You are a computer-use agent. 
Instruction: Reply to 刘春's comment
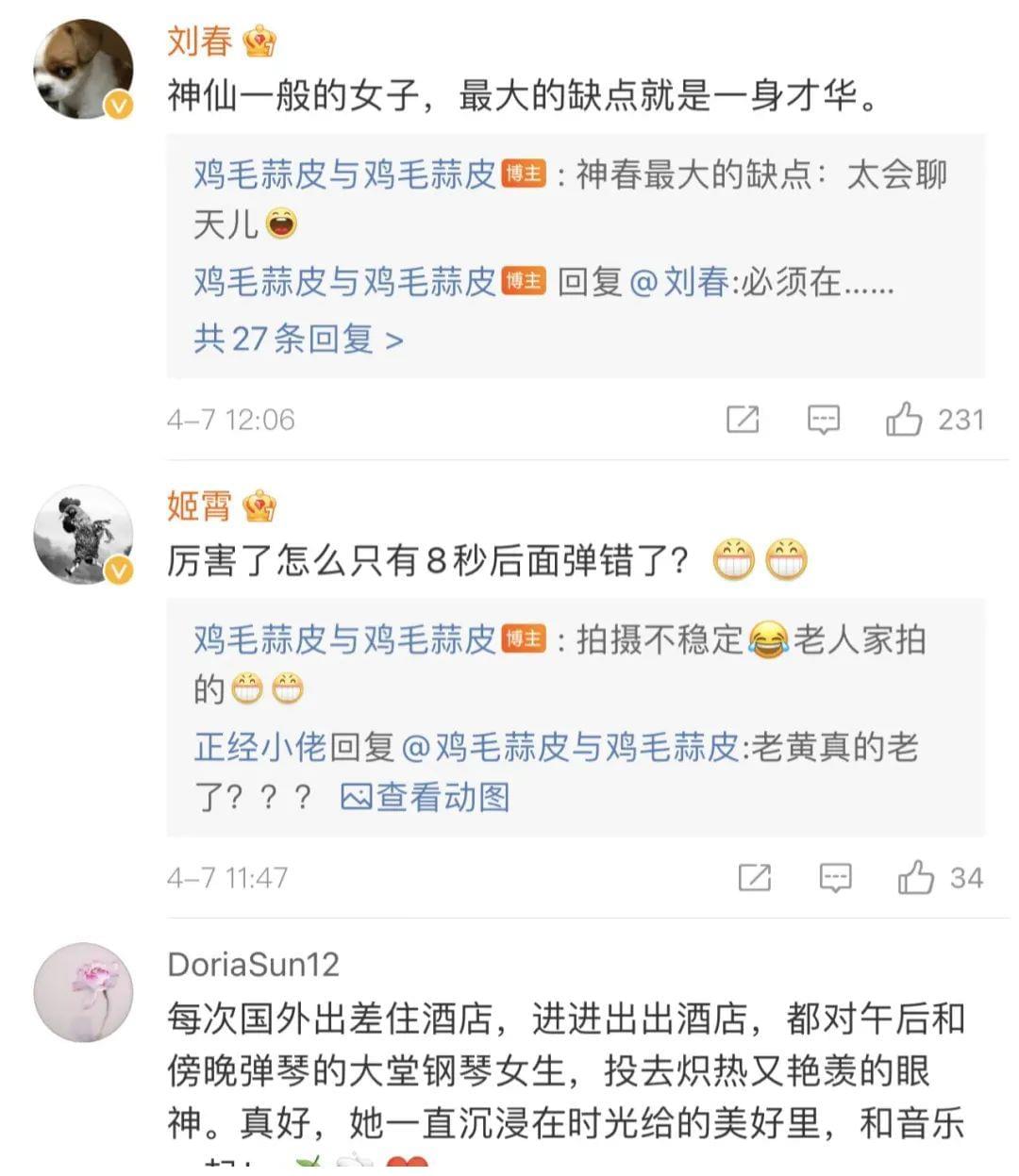[x=824, y=420]
